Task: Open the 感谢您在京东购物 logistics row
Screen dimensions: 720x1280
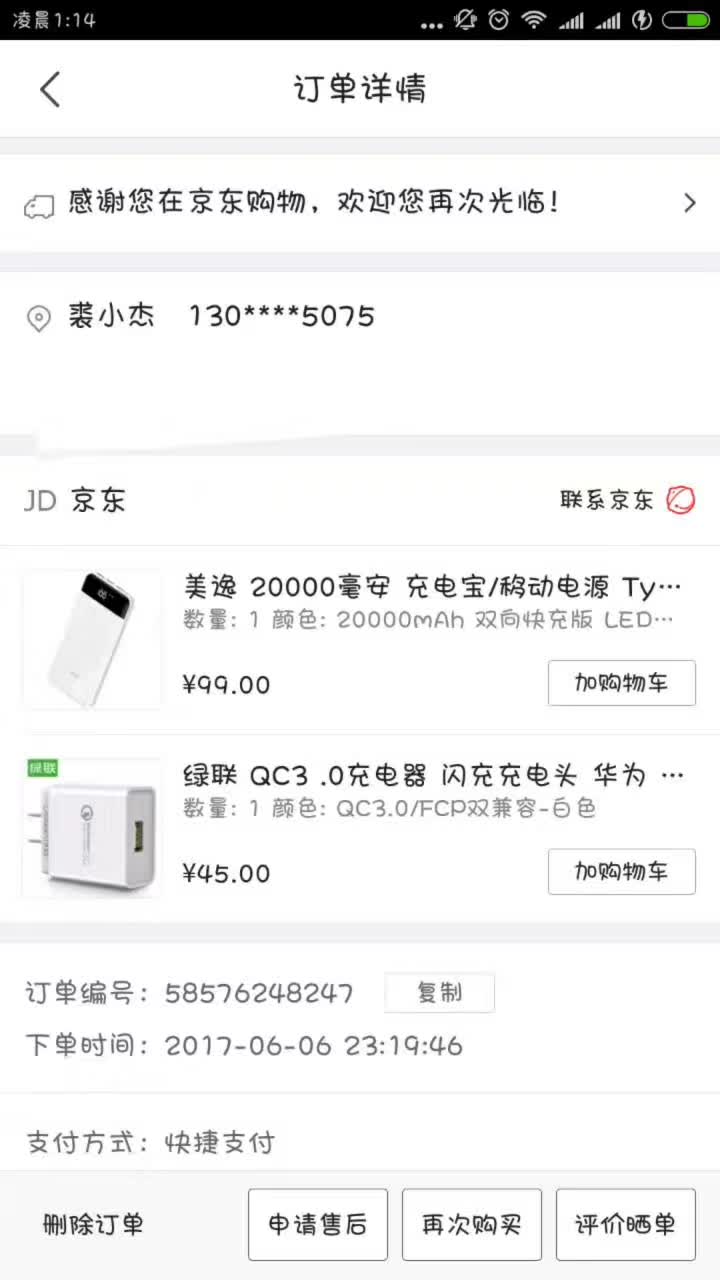Action: coord(360,203)
